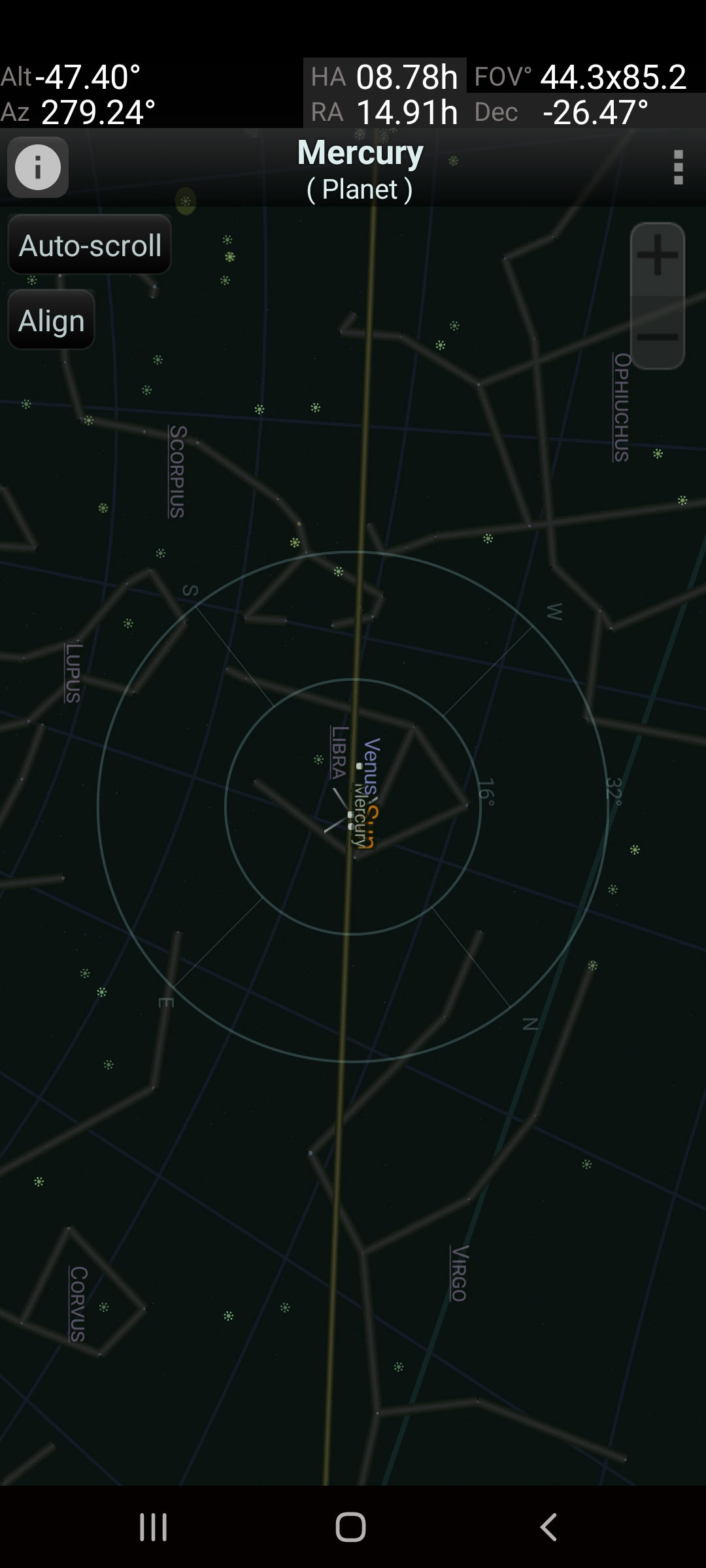
Task: Open the three-dot overflow menu
Action: [678, 168]
